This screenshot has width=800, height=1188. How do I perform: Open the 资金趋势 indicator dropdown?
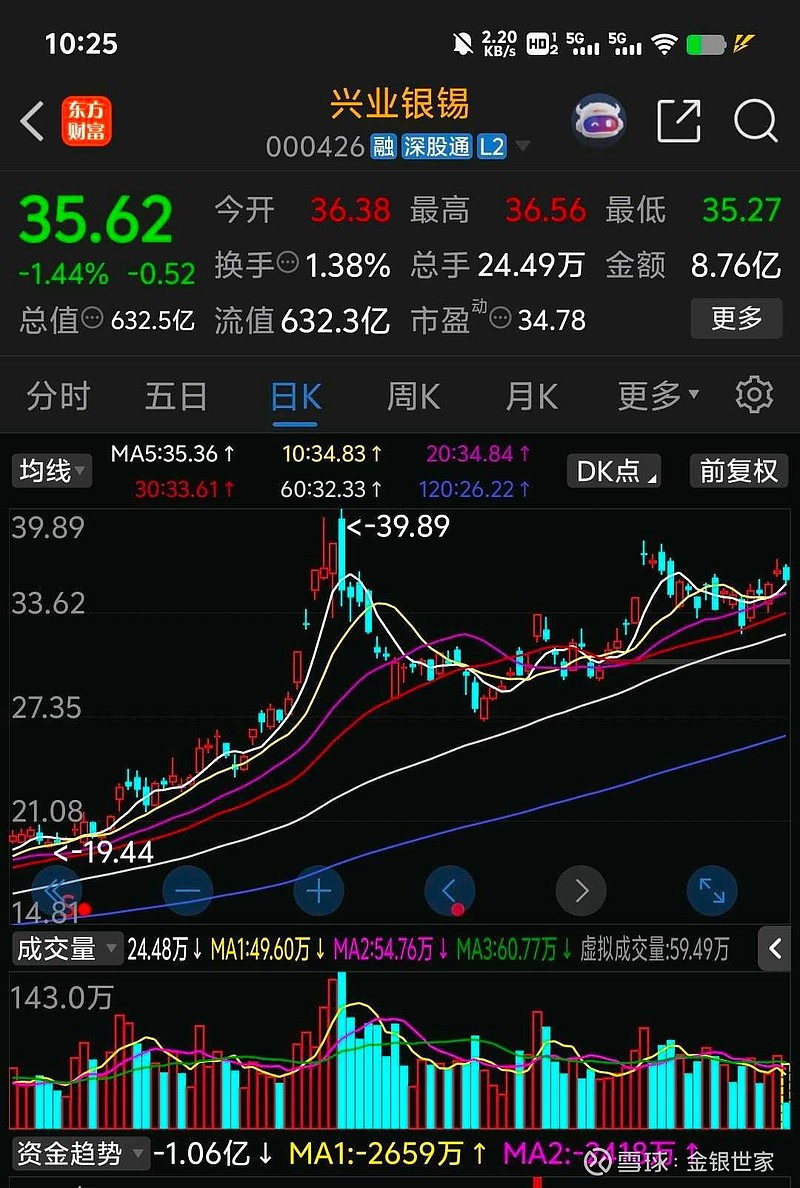point(80,1152)
